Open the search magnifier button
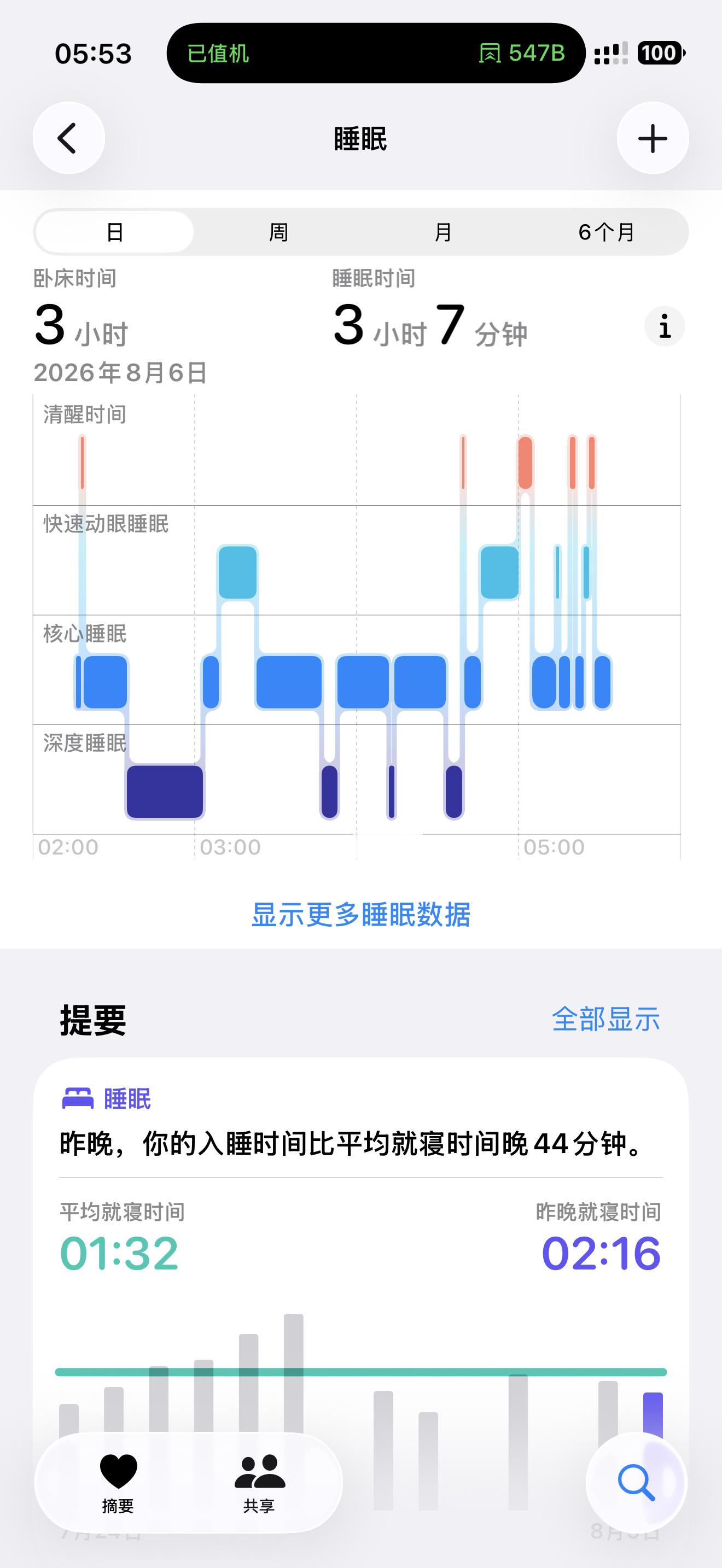The width and height of the screenshot is (722, 1568). point(636,1482)
